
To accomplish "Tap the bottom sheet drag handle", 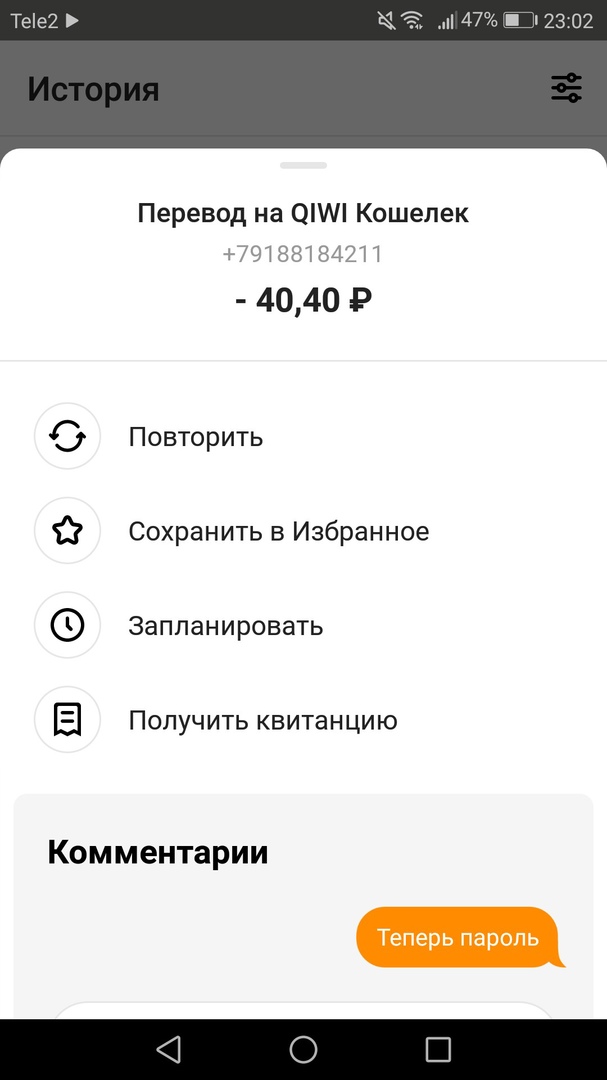I will pos(303,165).
